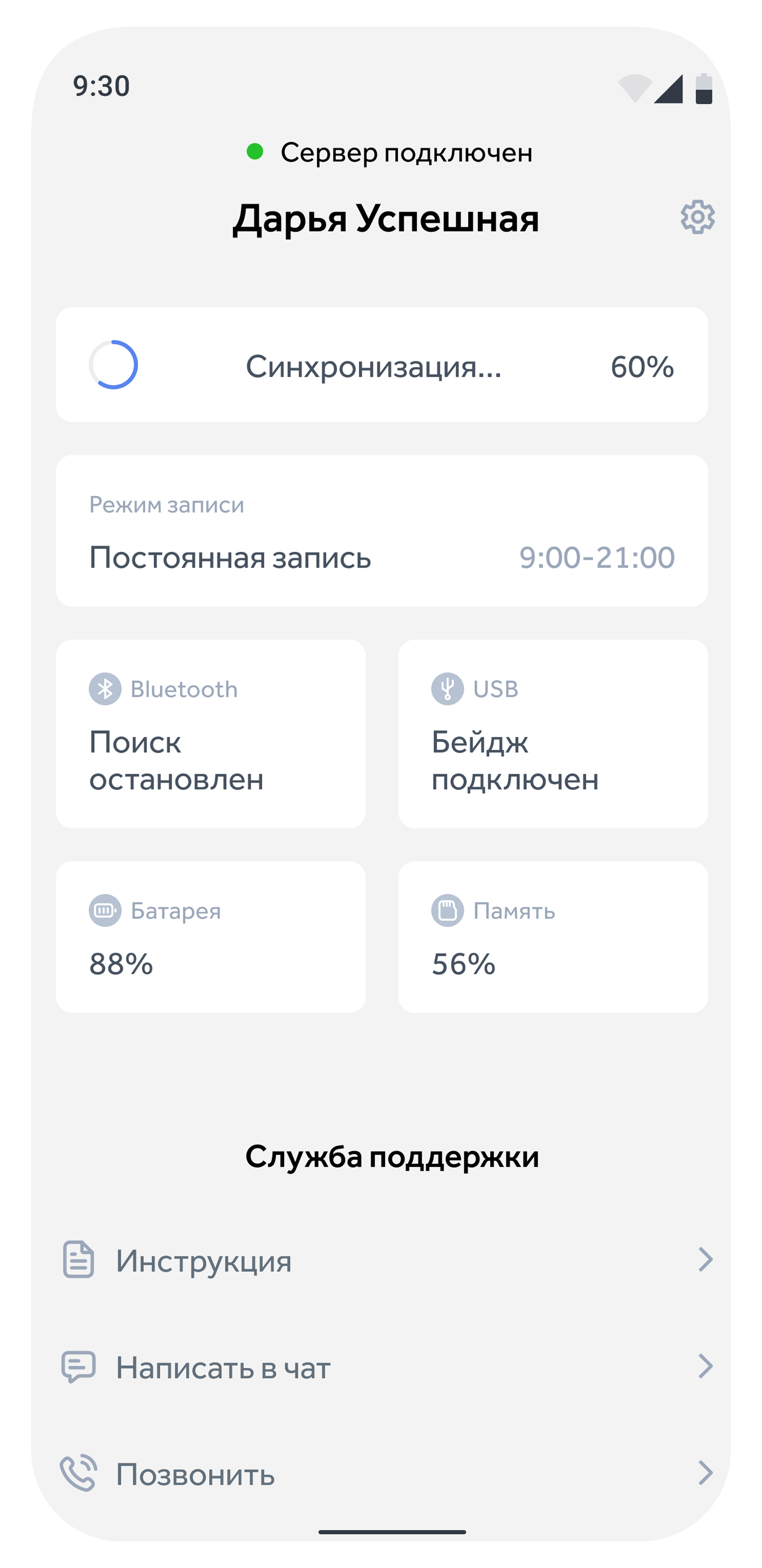Open the Режим записи card
This screenshot has height=1568, width=762.
pos(381,530)
